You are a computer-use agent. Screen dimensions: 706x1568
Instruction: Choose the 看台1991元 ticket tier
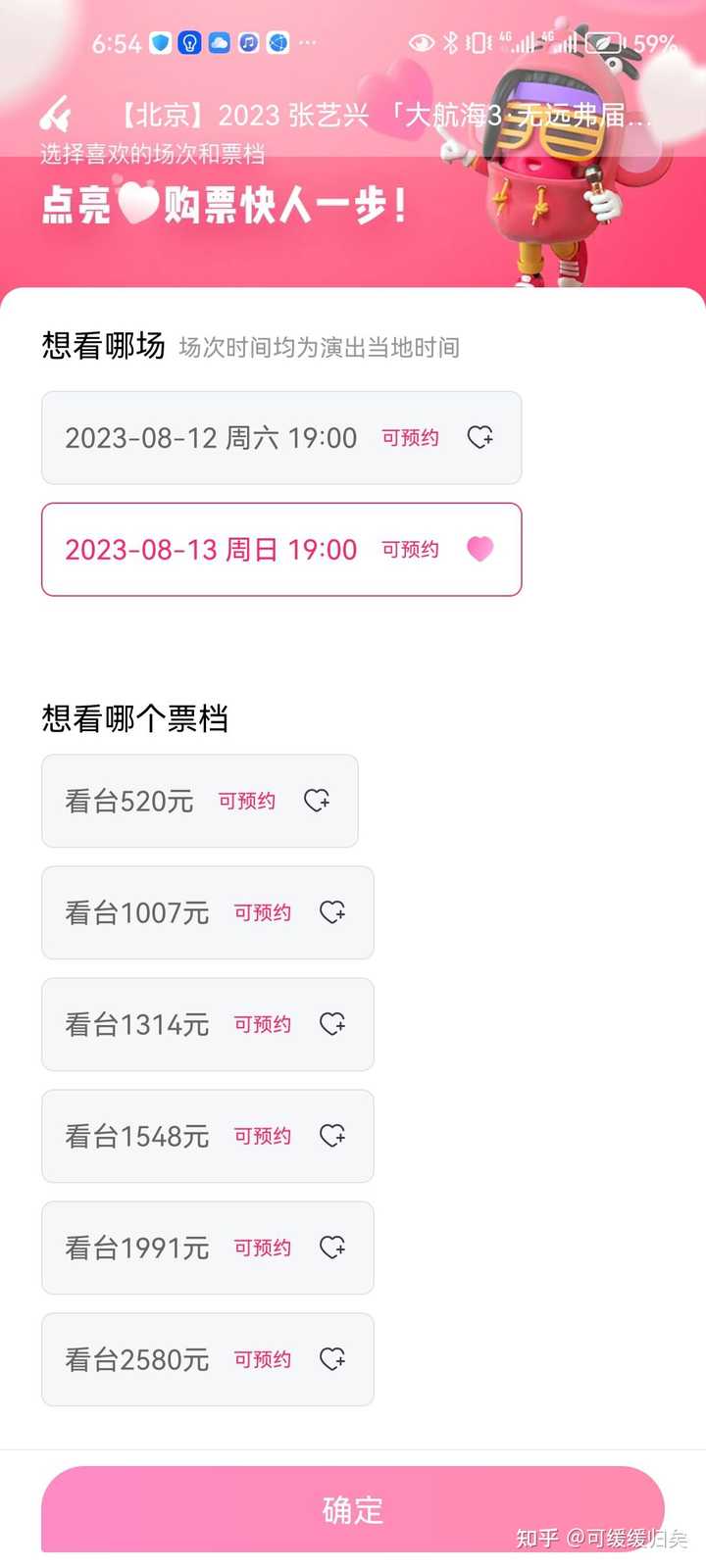tap(137, 1249)
